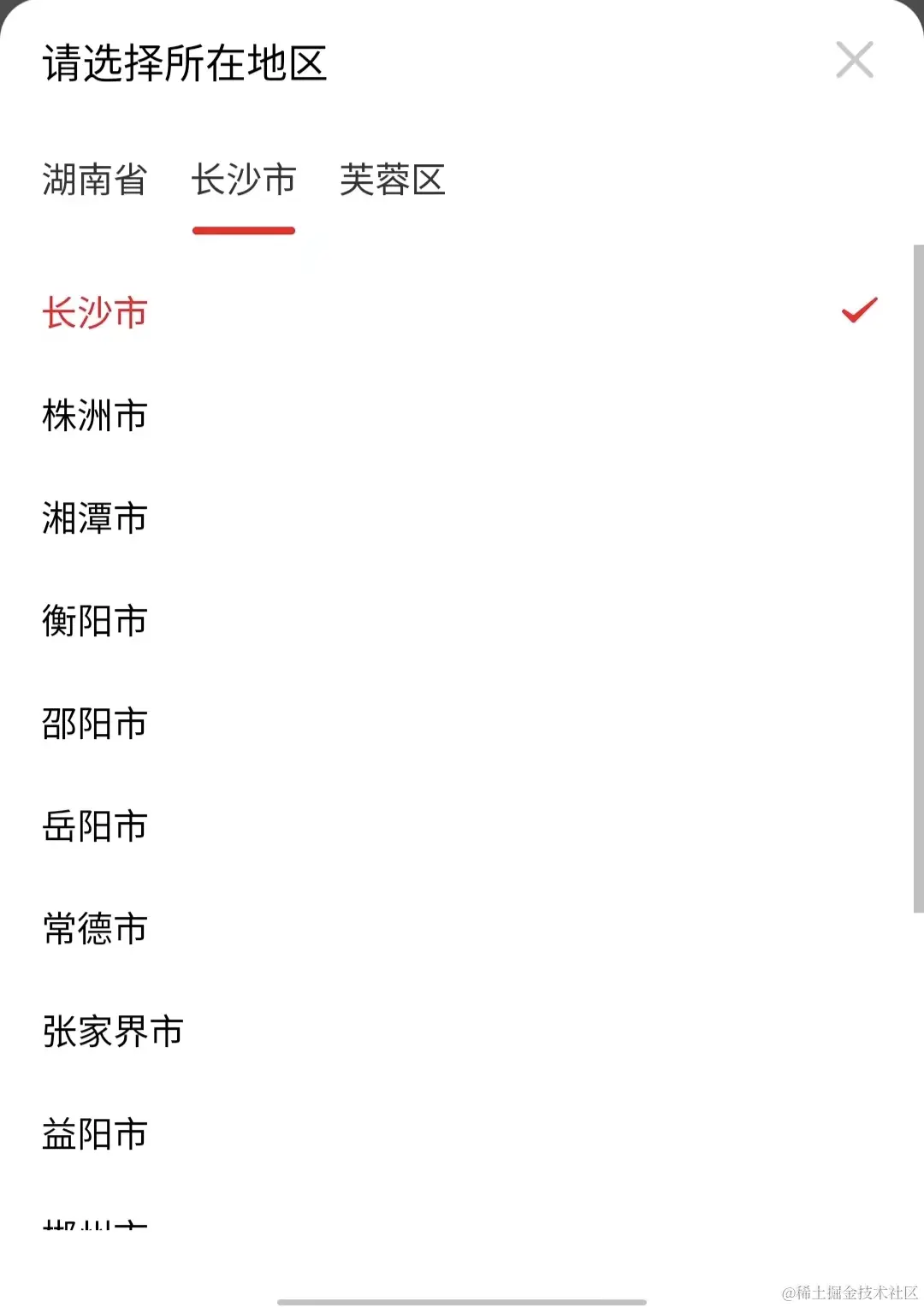This screenshot has height=1307, width=924.
Task: Choose 湘潭市 as the city
Action: (95, 518)
